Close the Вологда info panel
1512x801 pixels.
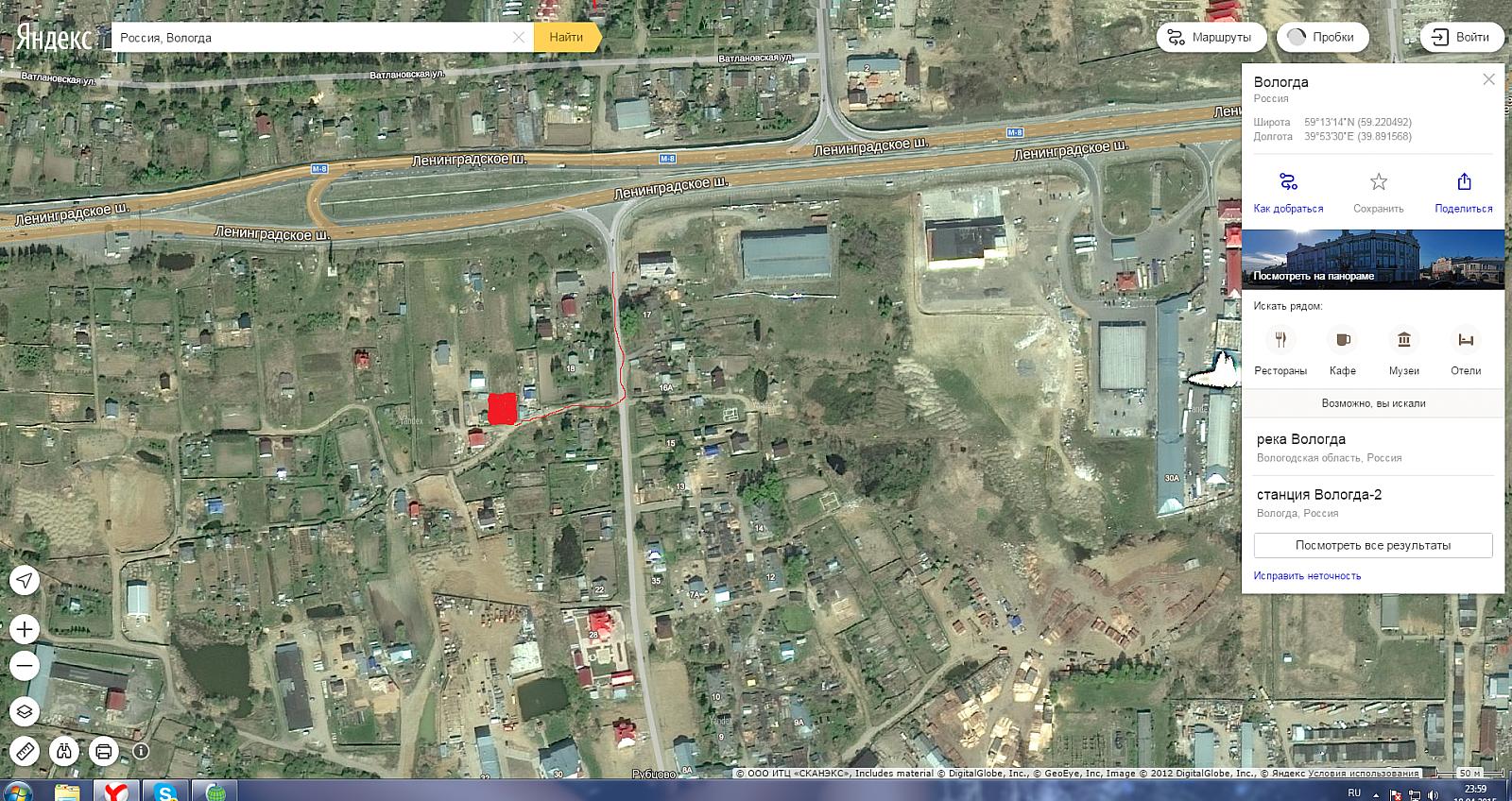(1488, 79)
